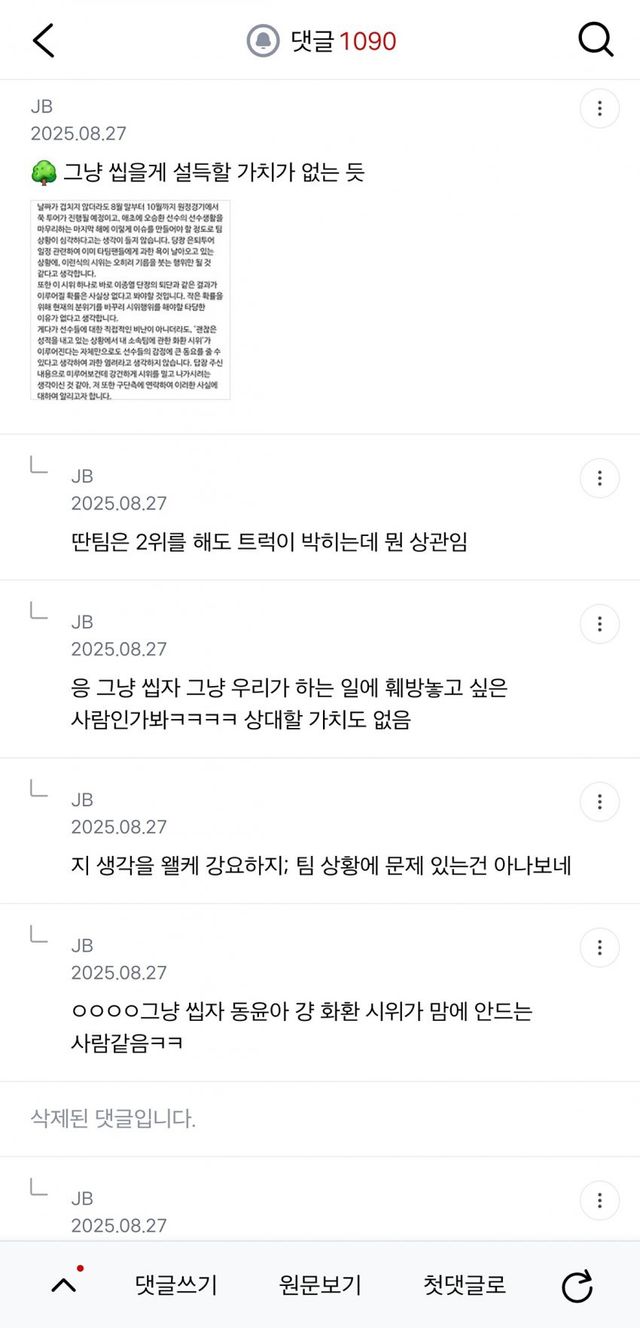Screen dimensions: 640x1328
Task: Open the attached text image in first comment
Action: 130,300
